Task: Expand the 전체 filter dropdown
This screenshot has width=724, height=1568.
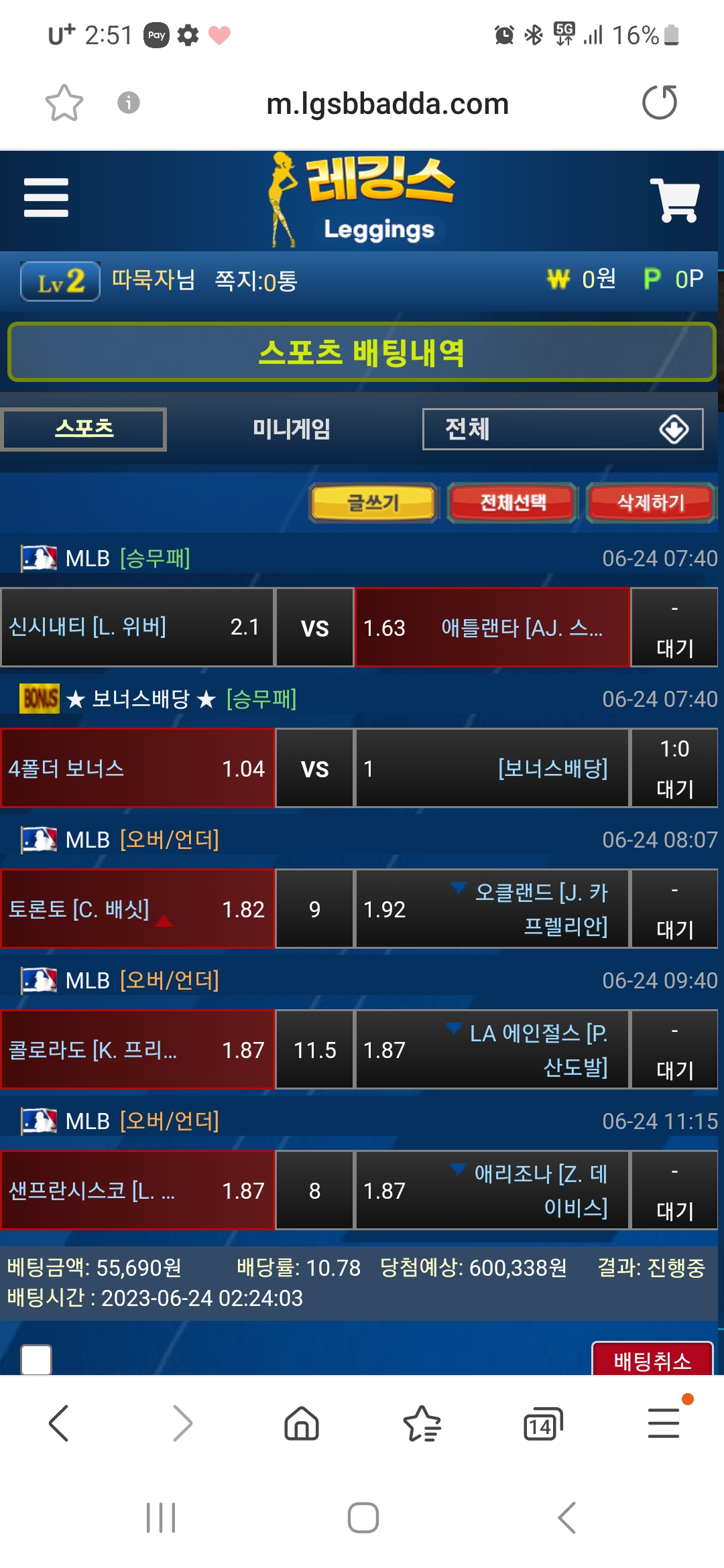Action: click(x=562, y=429)
